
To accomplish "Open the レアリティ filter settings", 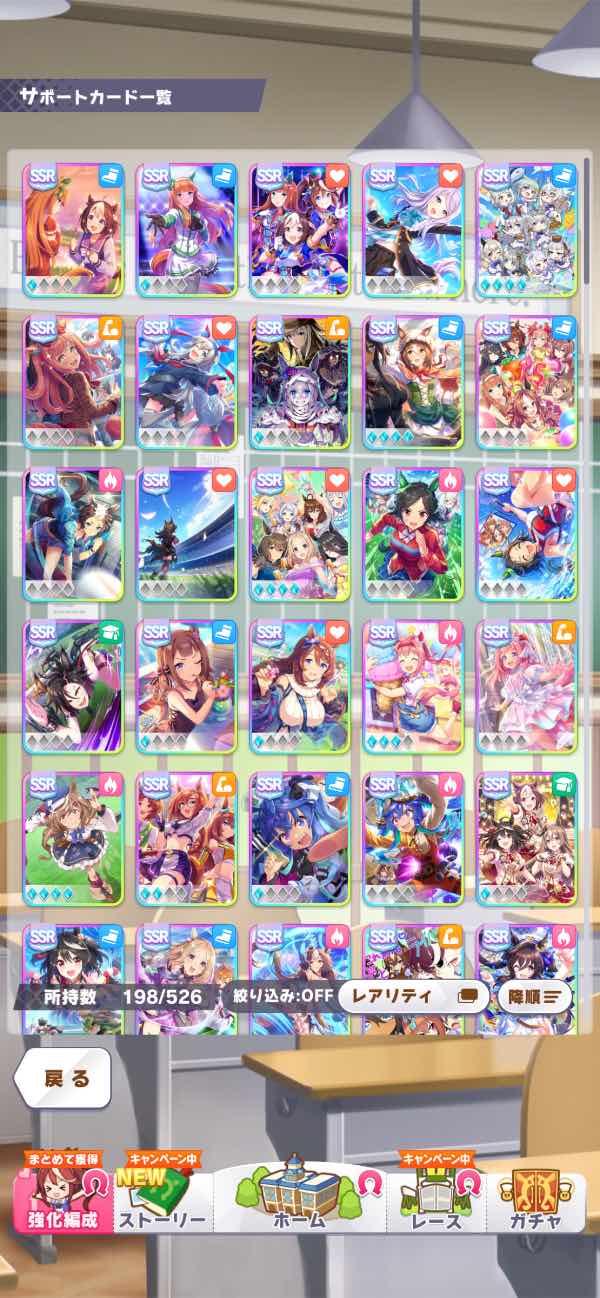I will 412,996.
